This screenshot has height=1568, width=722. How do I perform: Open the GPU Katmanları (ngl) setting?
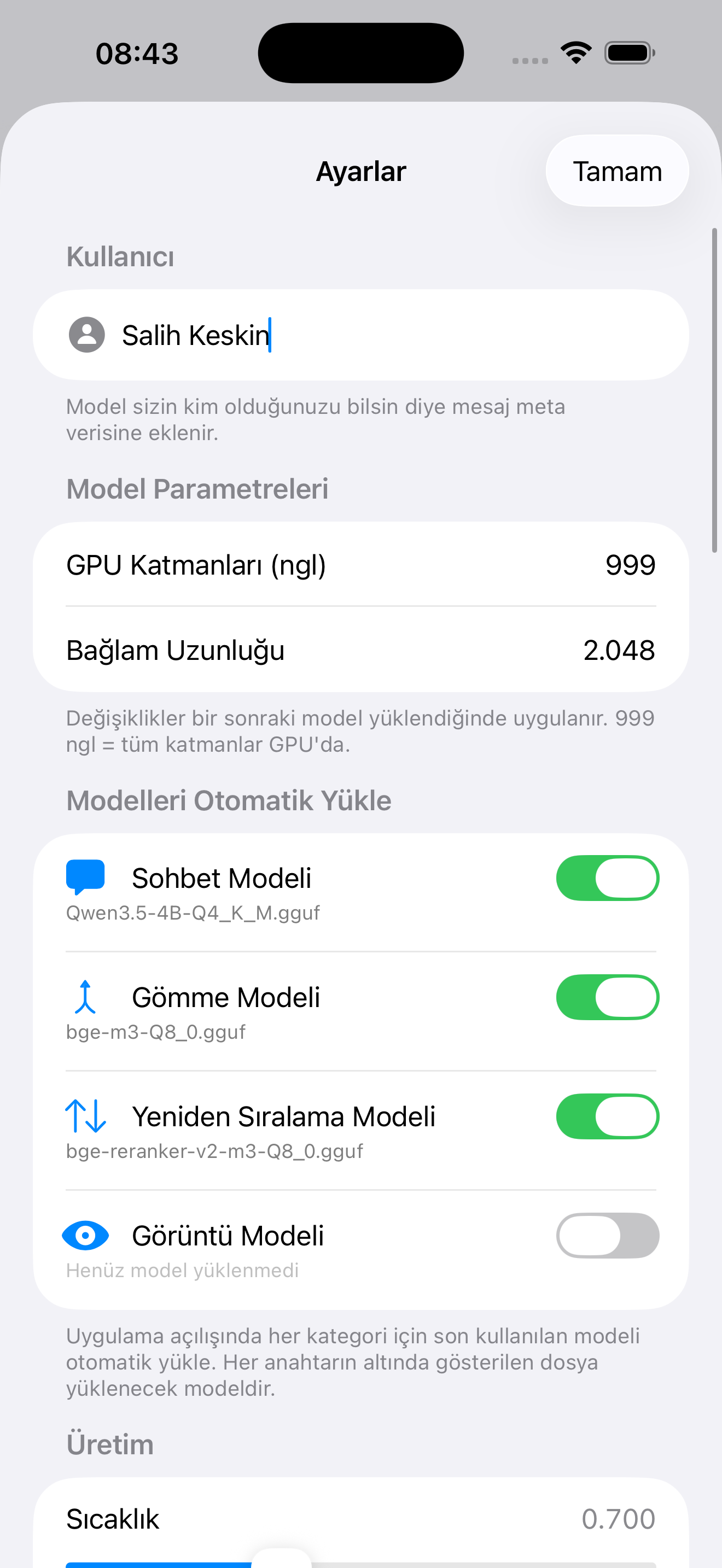[361, 565]
